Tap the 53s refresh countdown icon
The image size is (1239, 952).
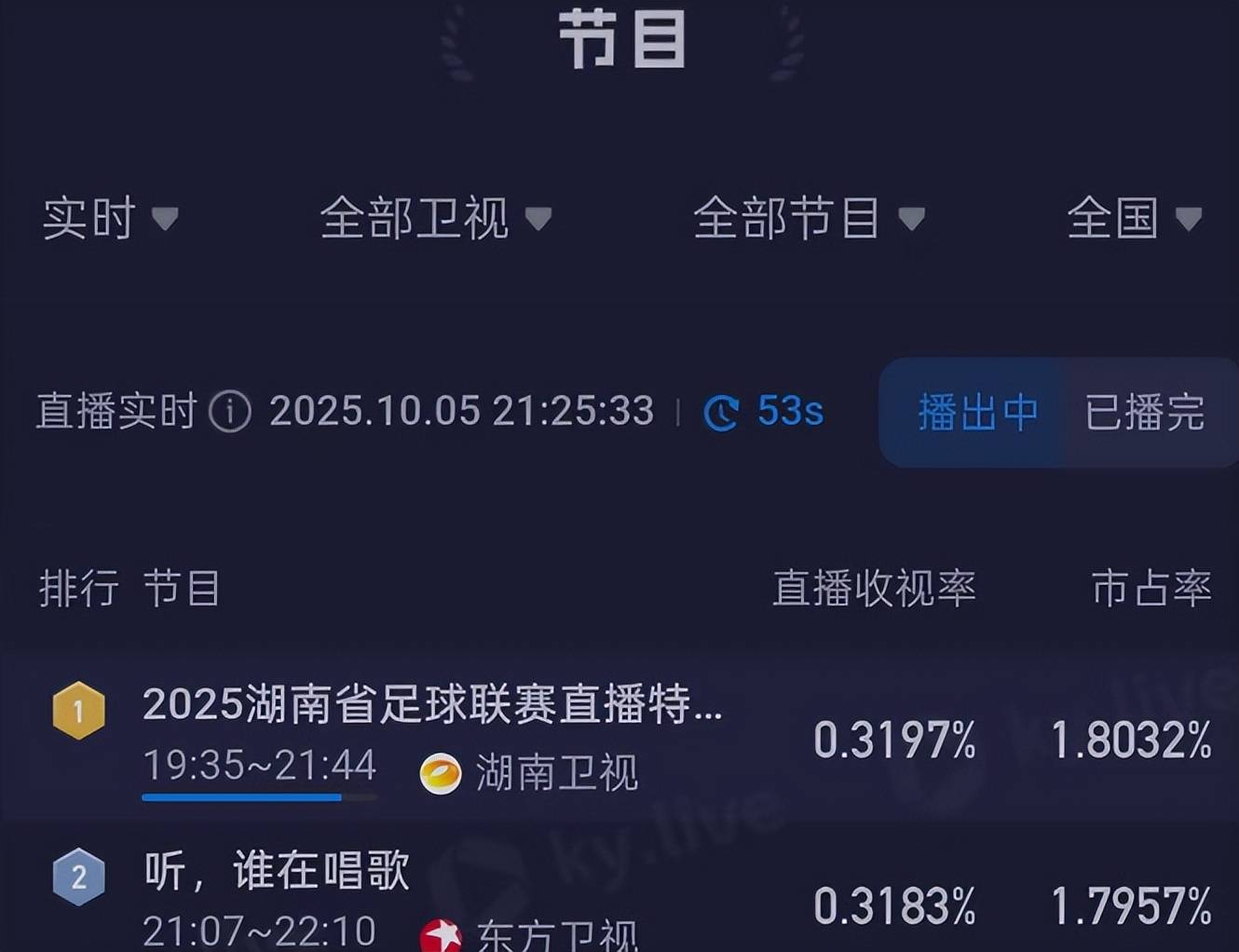click(721, 413)
